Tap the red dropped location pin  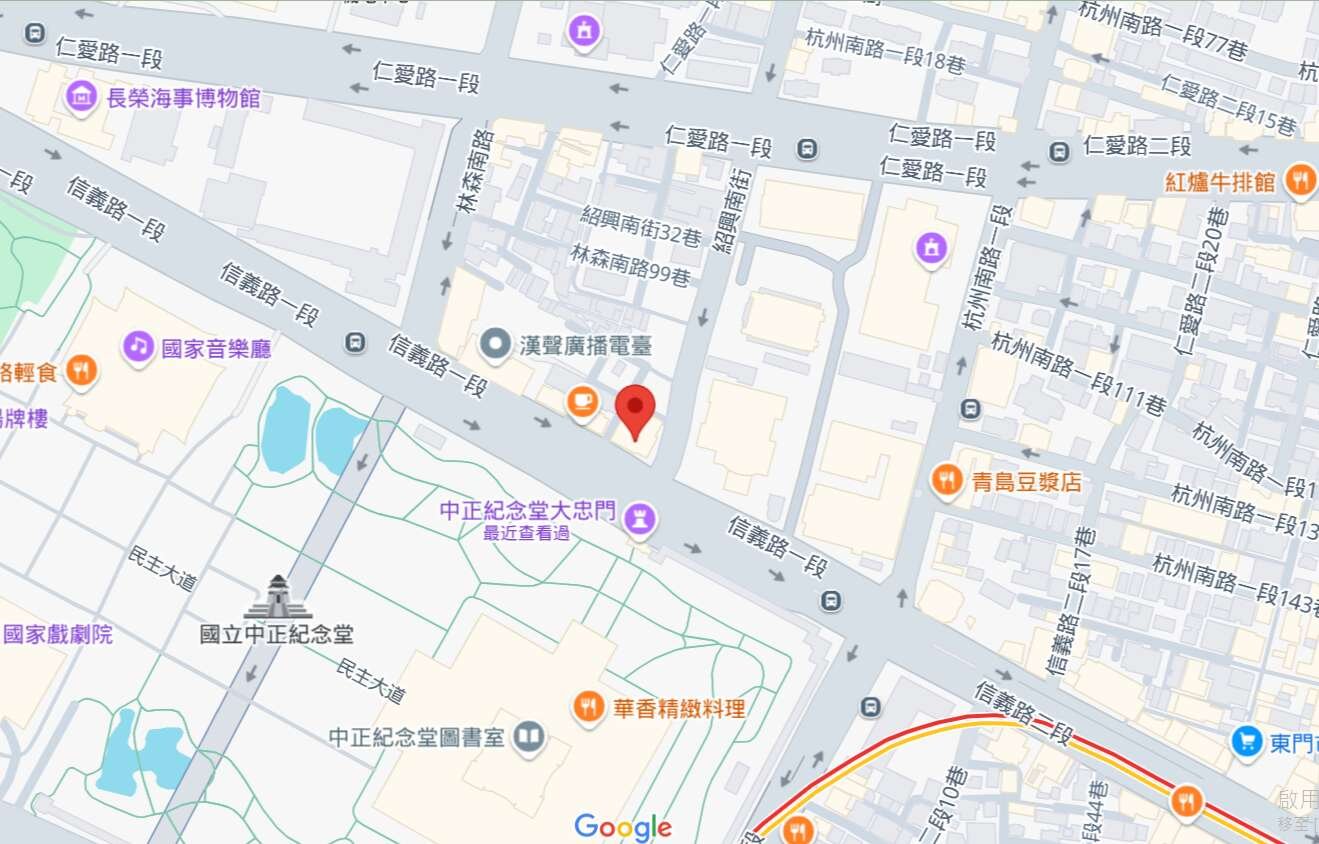635,409
